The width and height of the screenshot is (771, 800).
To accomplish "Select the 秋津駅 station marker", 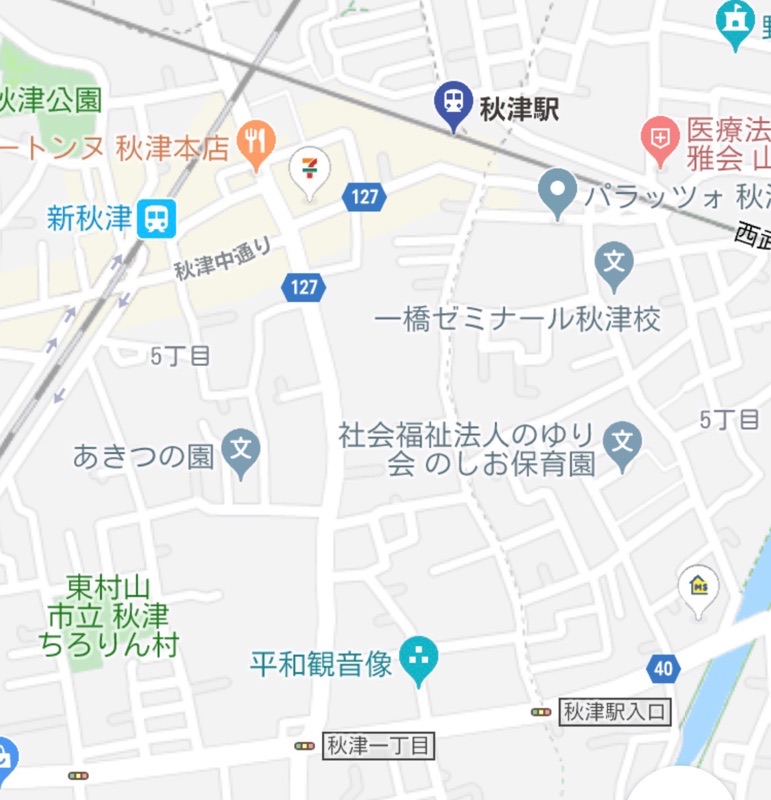I will pyautogui.click(x=454, y=102).
